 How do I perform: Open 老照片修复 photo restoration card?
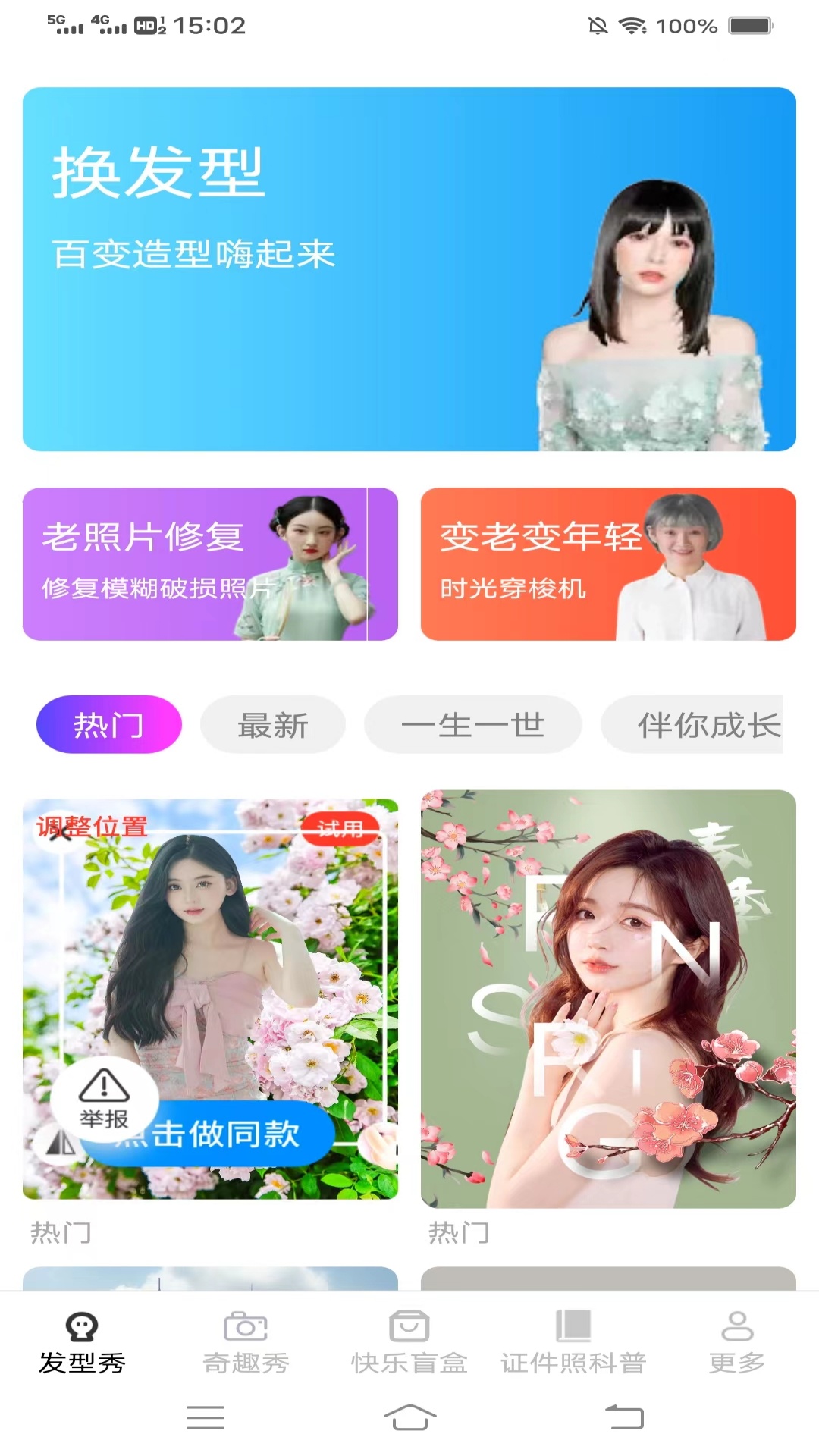210,564
